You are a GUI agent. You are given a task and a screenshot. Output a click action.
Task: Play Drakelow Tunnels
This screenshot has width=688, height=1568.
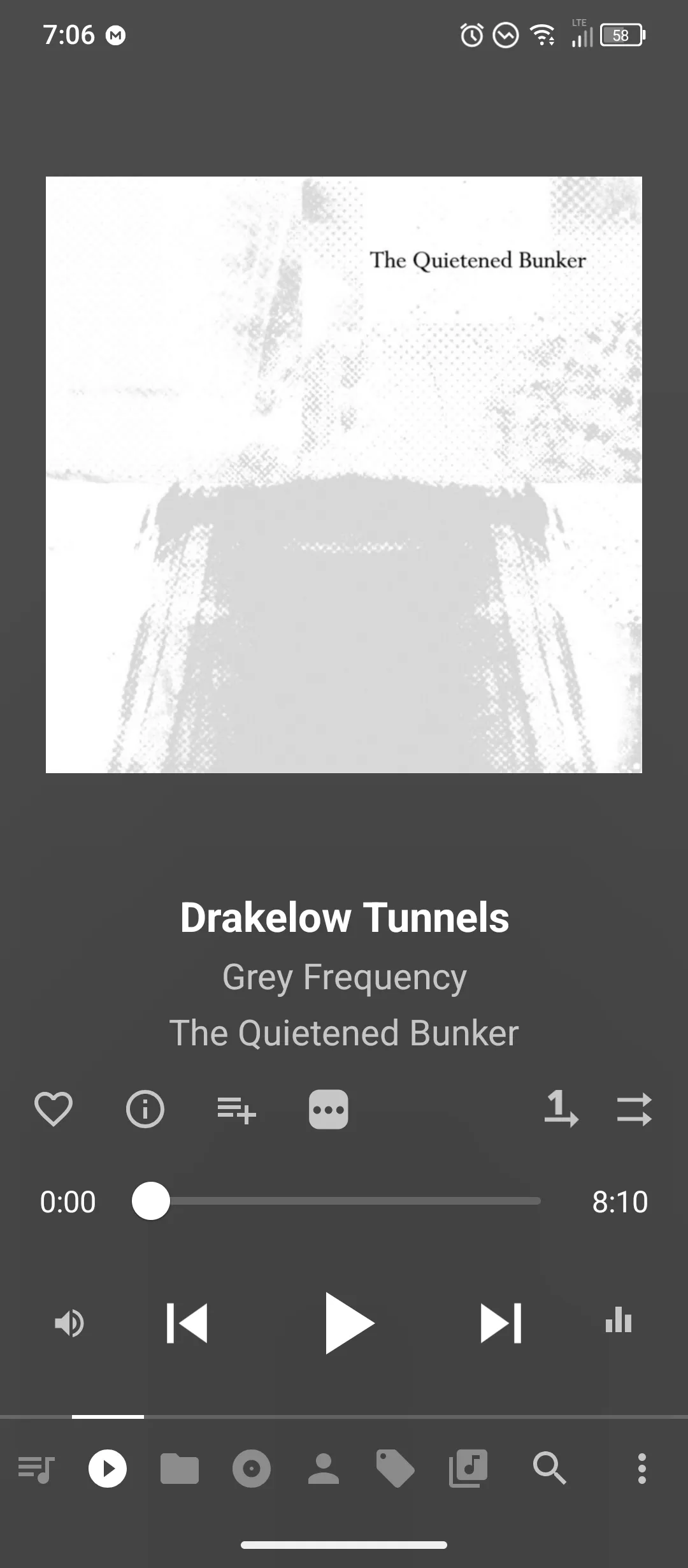(347, 1323)
